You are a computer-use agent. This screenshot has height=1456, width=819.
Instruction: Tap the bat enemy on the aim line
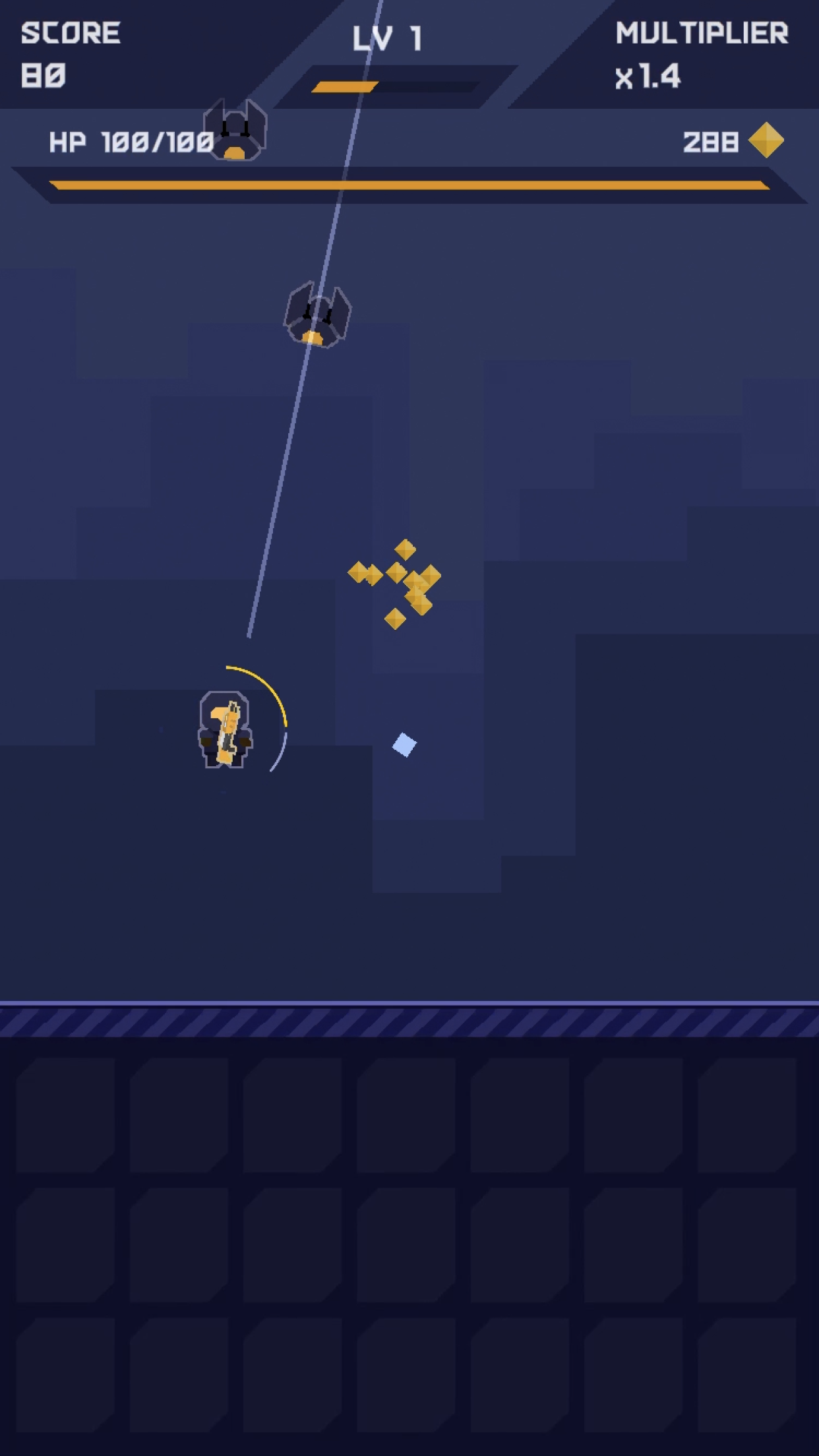point(317,316)
